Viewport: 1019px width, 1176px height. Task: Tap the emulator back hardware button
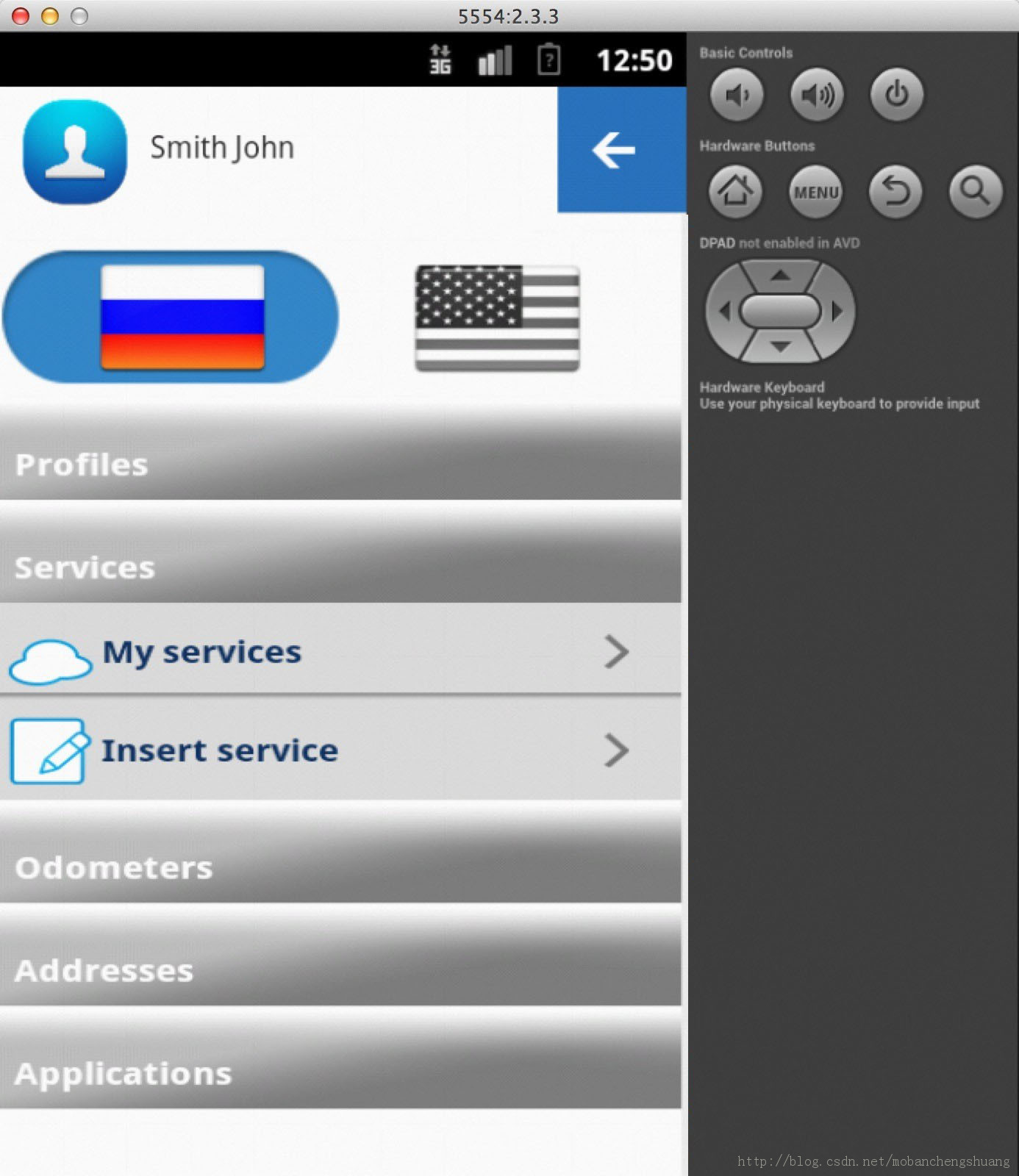[895, 192]
